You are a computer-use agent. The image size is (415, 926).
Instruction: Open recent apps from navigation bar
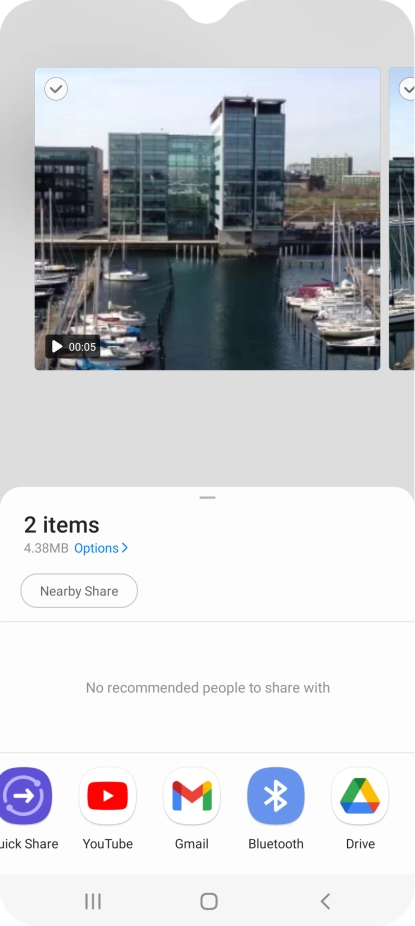click(93, 901)
